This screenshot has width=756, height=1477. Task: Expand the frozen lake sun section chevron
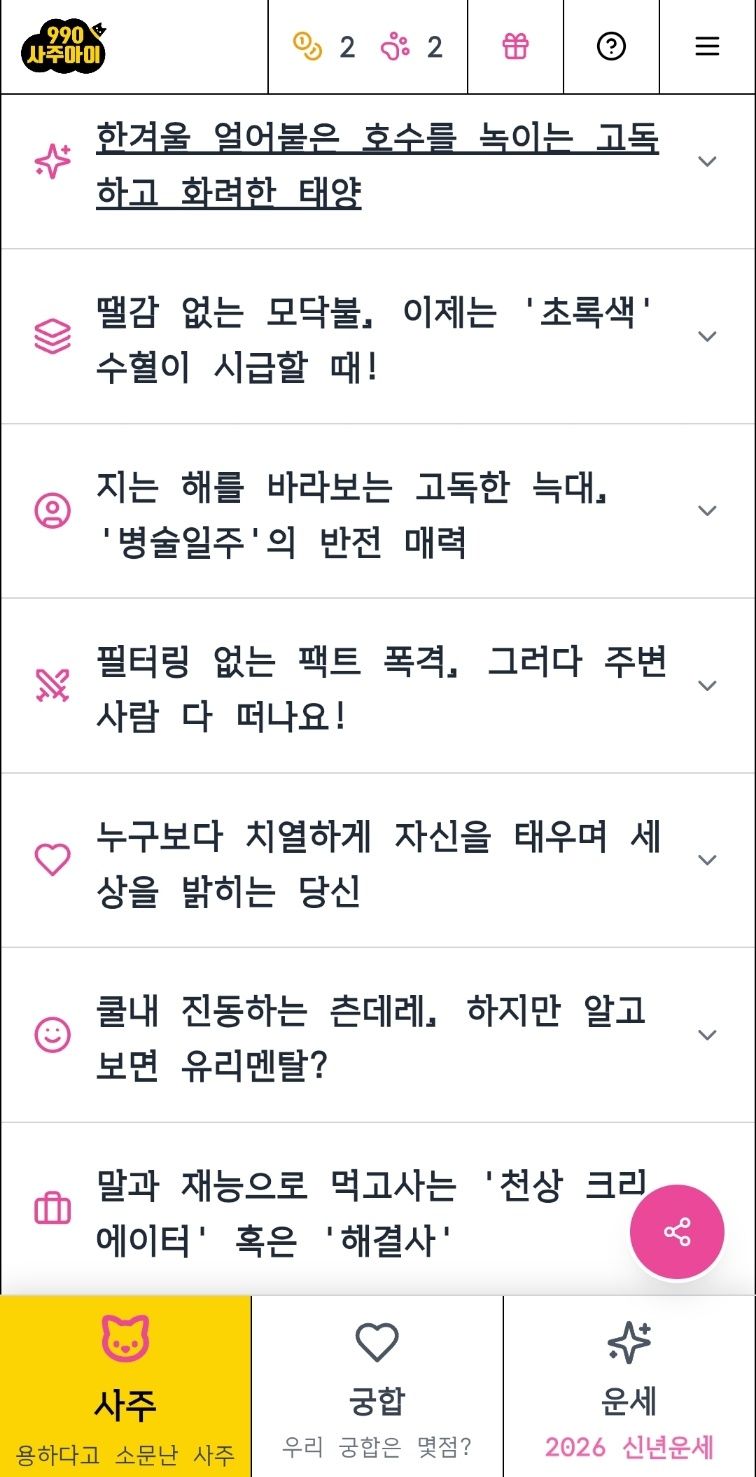[x=708, y=160]
